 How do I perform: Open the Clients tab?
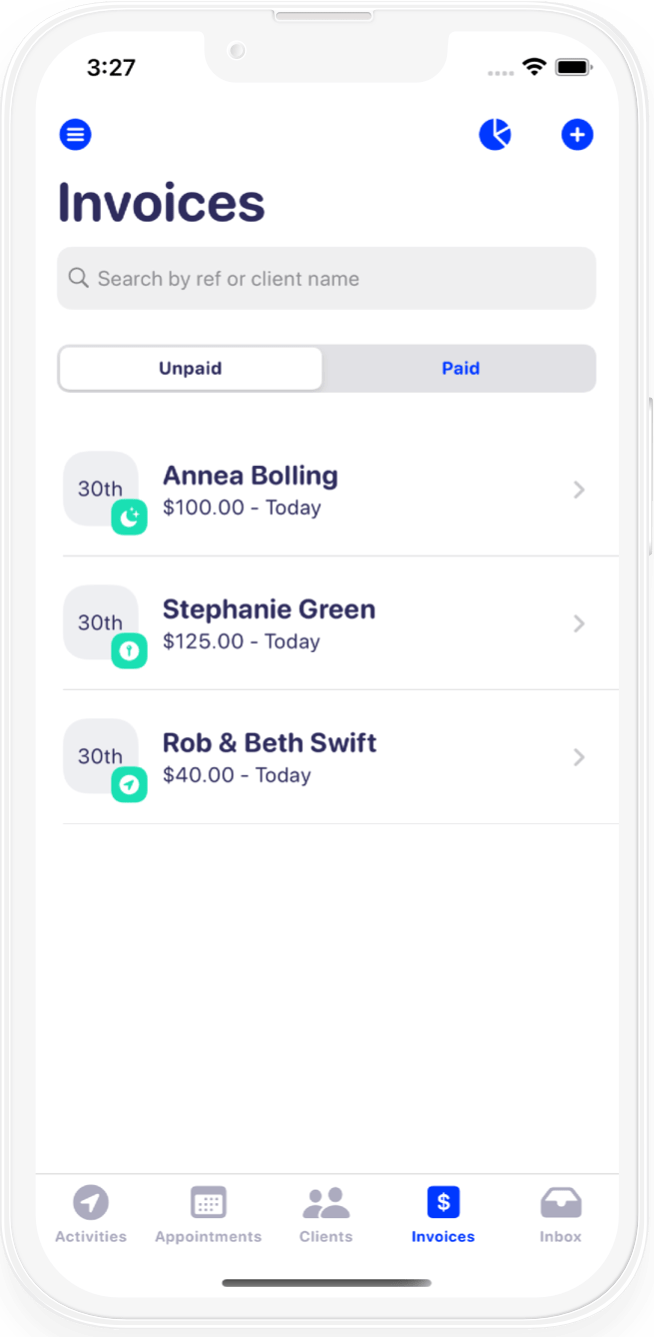(326, 1214)
